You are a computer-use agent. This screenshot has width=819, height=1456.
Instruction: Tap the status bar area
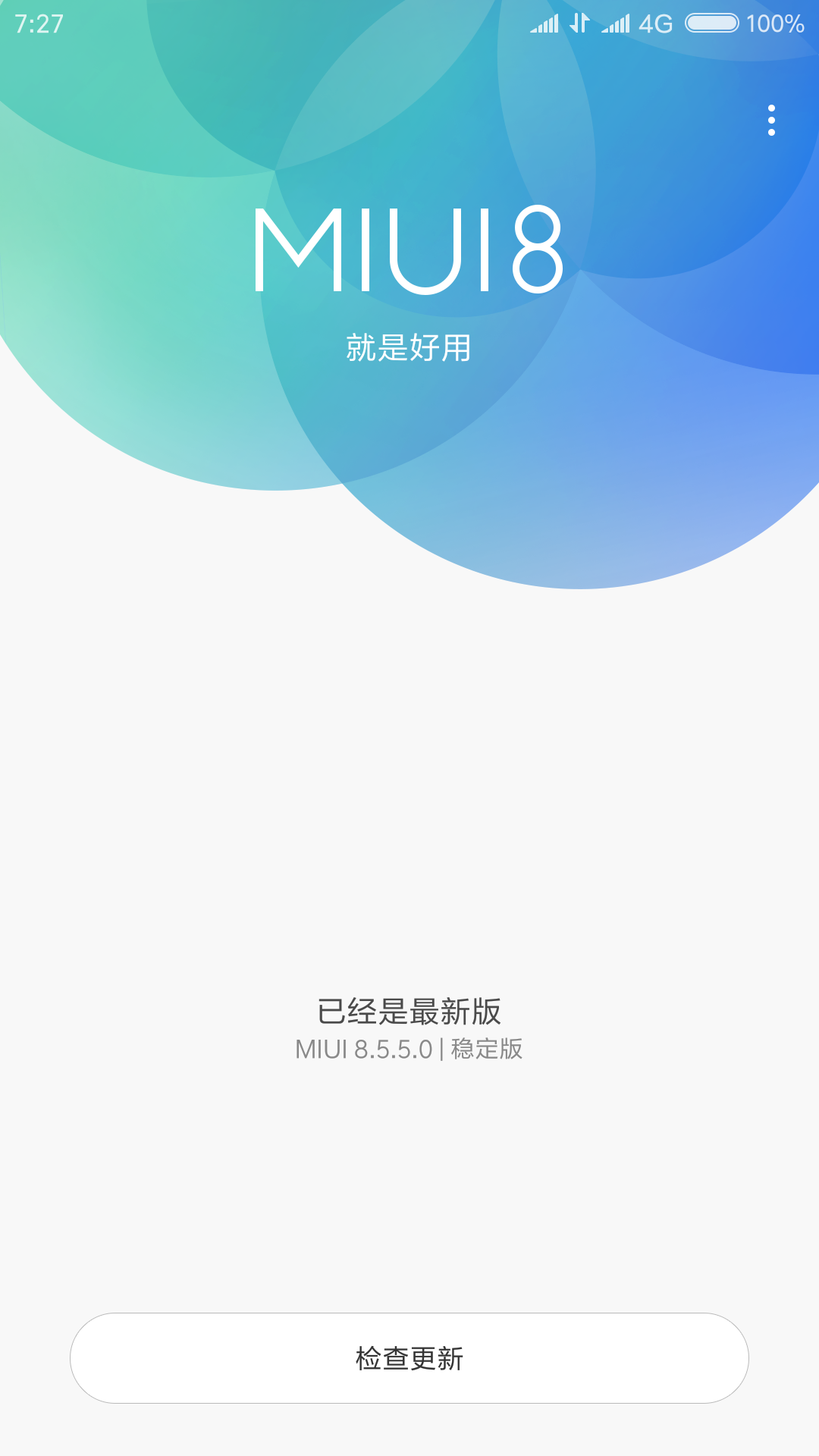point(409,24)
